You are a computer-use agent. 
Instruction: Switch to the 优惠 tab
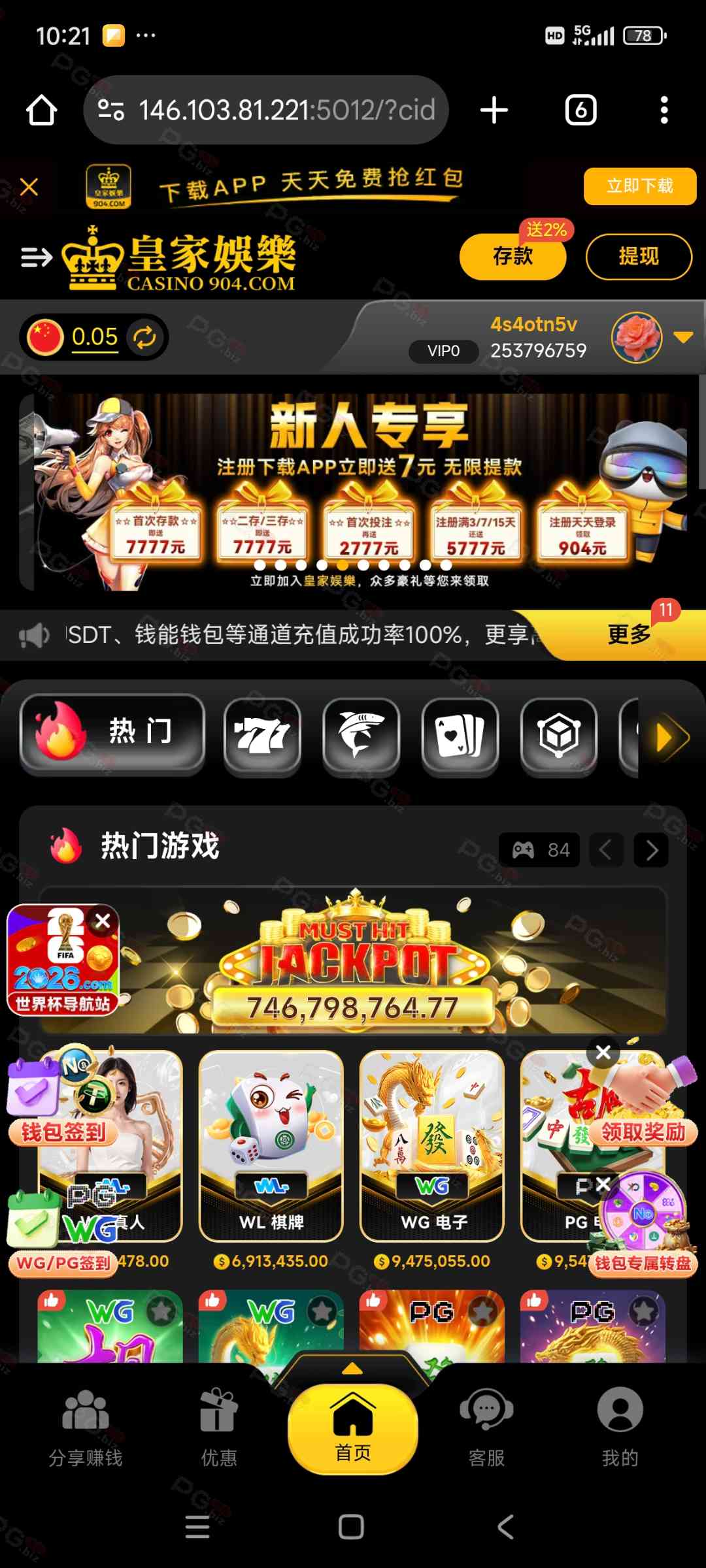tap(219, 1428)
